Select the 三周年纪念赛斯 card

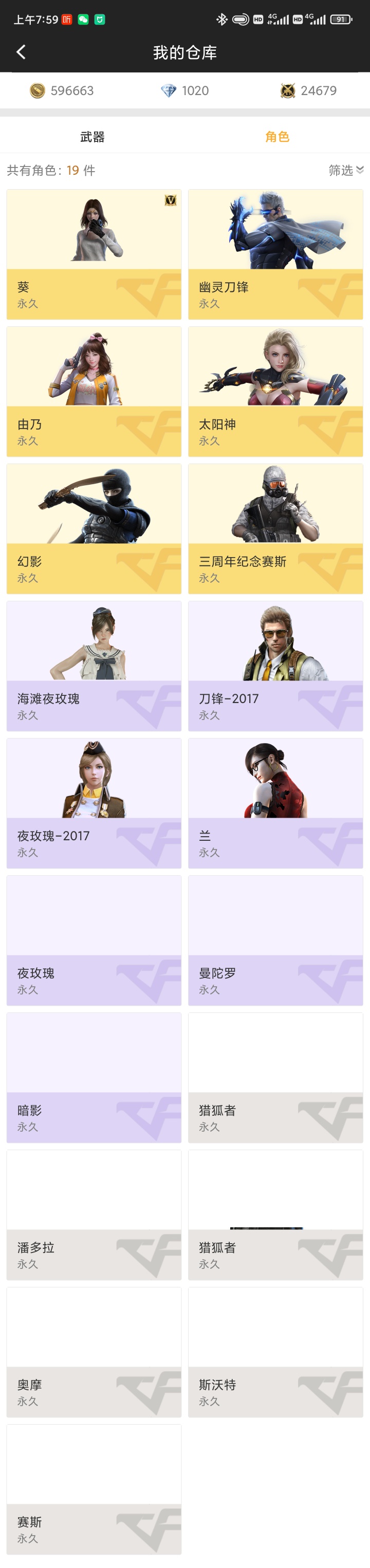275,528
